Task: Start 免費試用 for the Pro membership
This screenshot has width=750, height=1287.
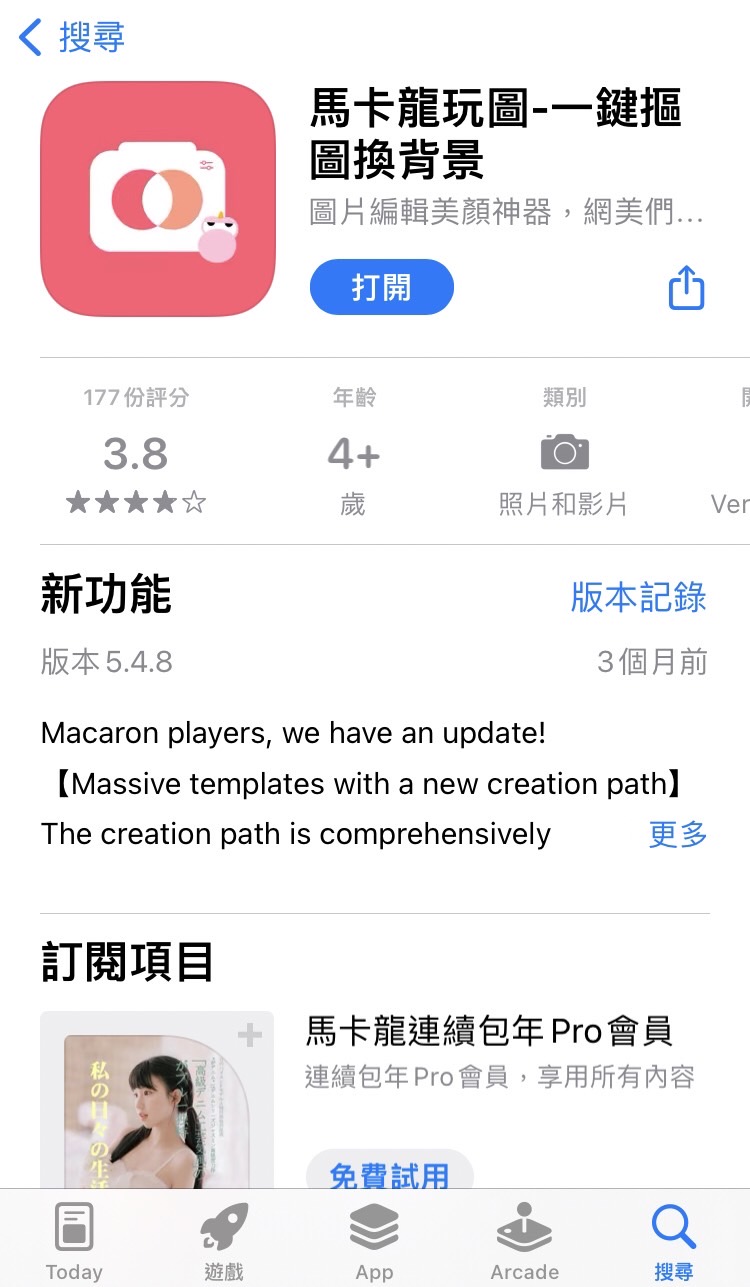Action: click(389, 1174)
